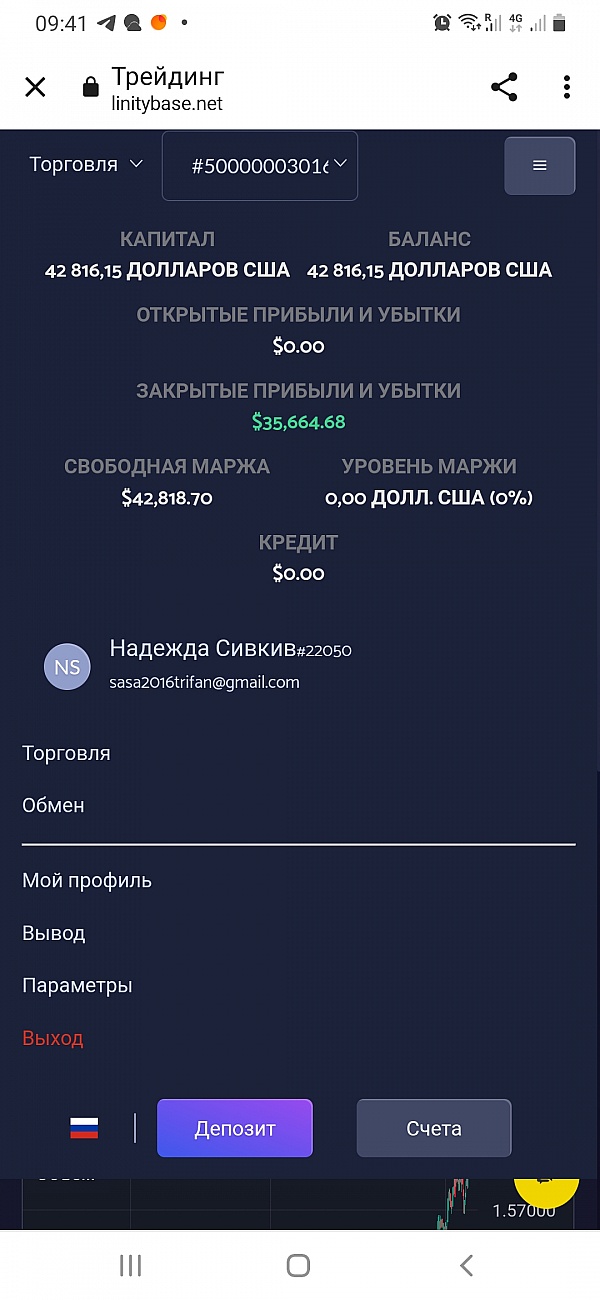
Task: Toggle the hamburger menu button
Action: tap(539, 165)
